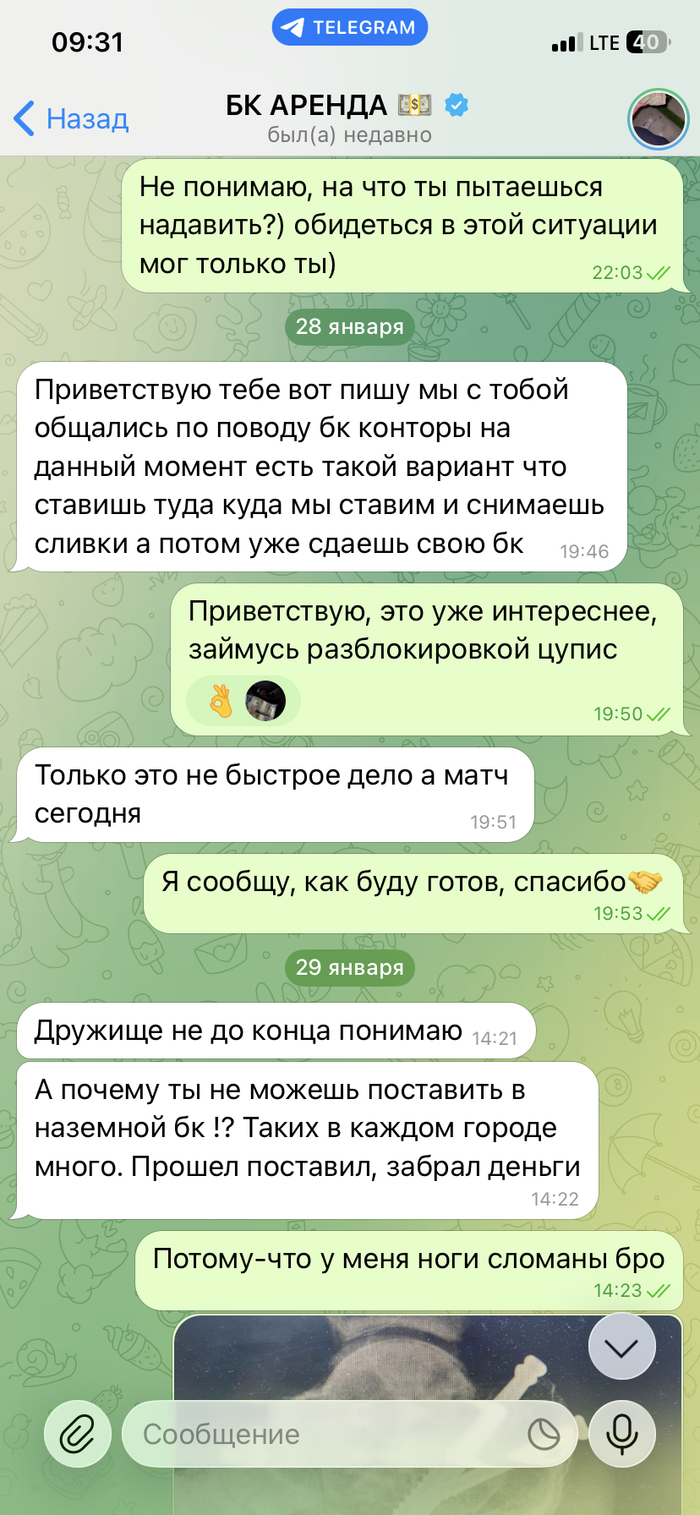
Task: Tap the OK hand reaction on the цупис message
Action: pyautogui.click(x=220, y=701)
